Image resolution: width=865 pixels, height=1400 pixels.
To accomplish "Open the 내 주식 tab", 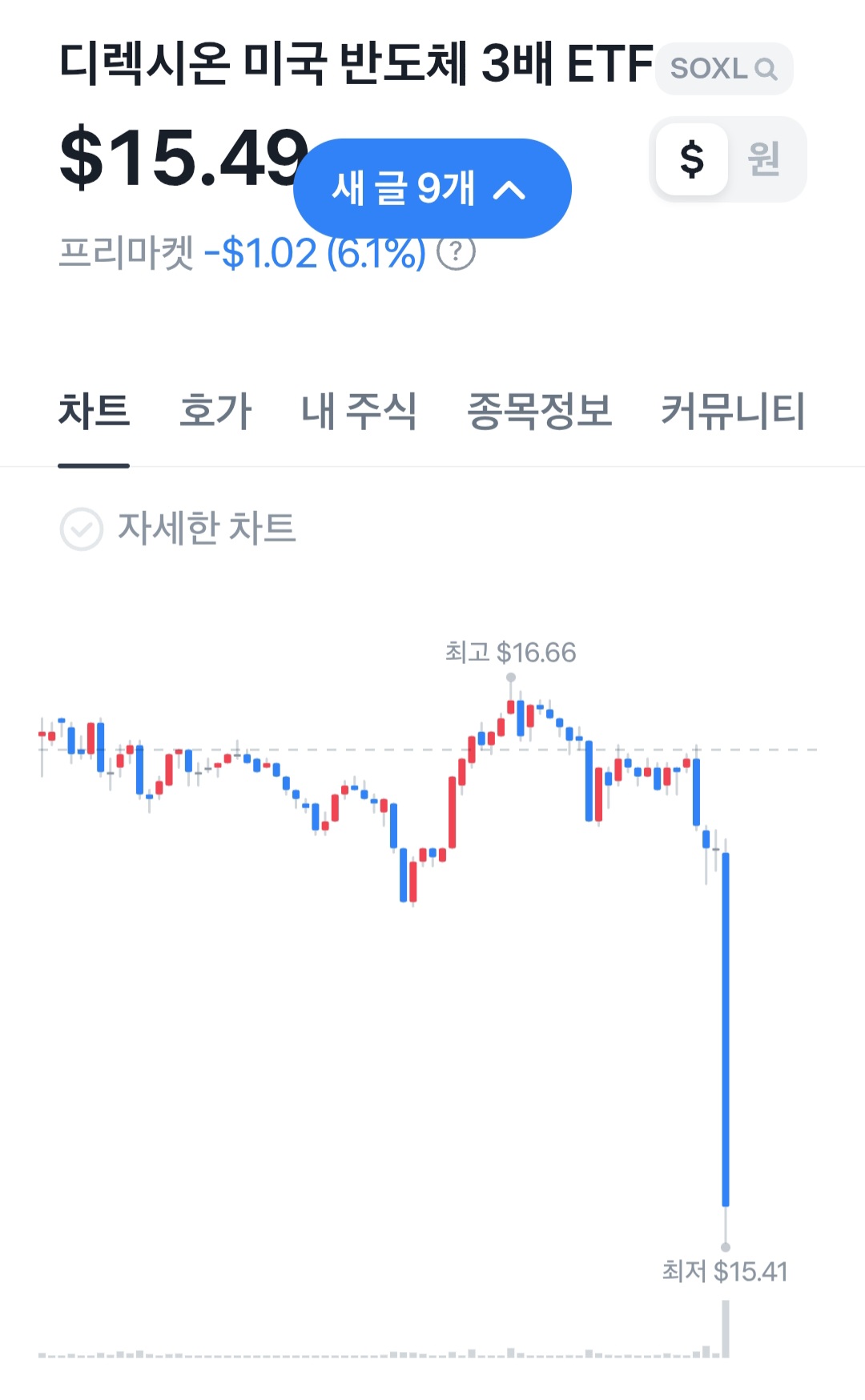I will click(x=359, y=412).
